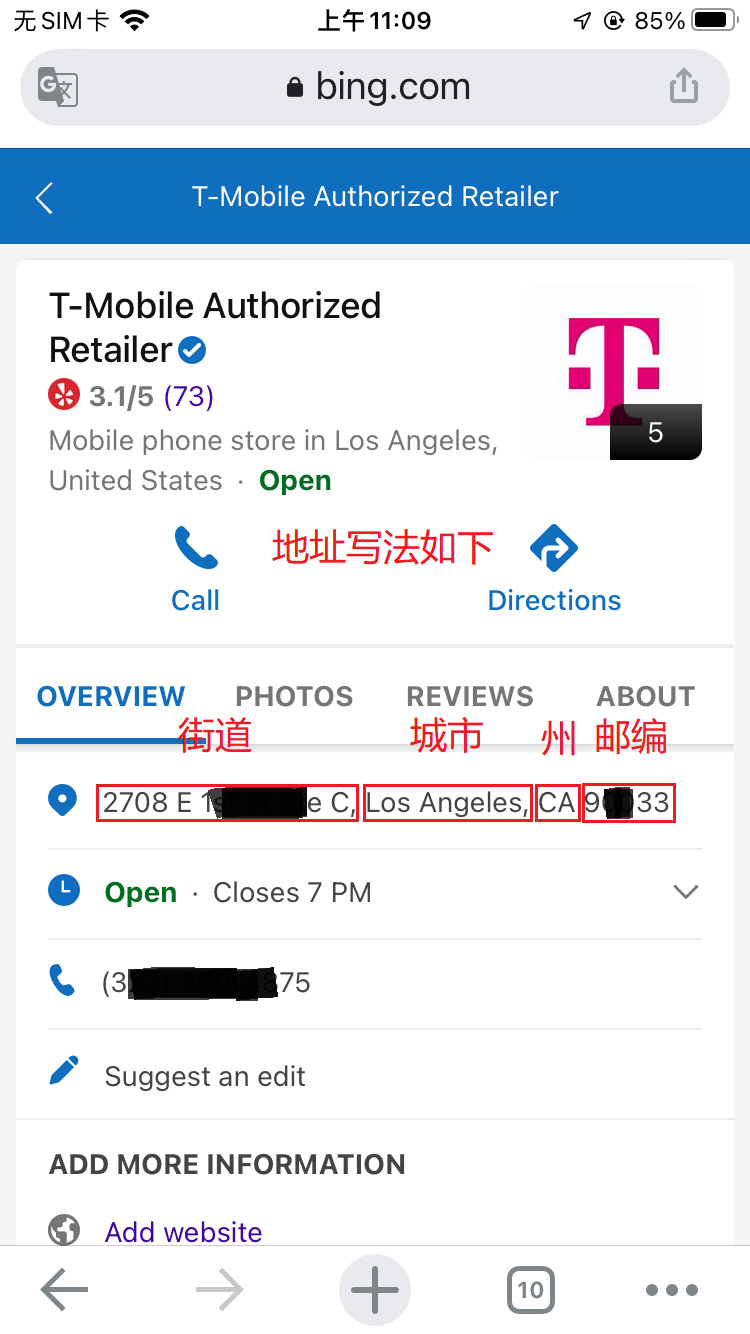Image resolution: width=750 pixels, height=1334 pixels.
Task: Tap the Add website link
Action: [x=184, y=1232]
